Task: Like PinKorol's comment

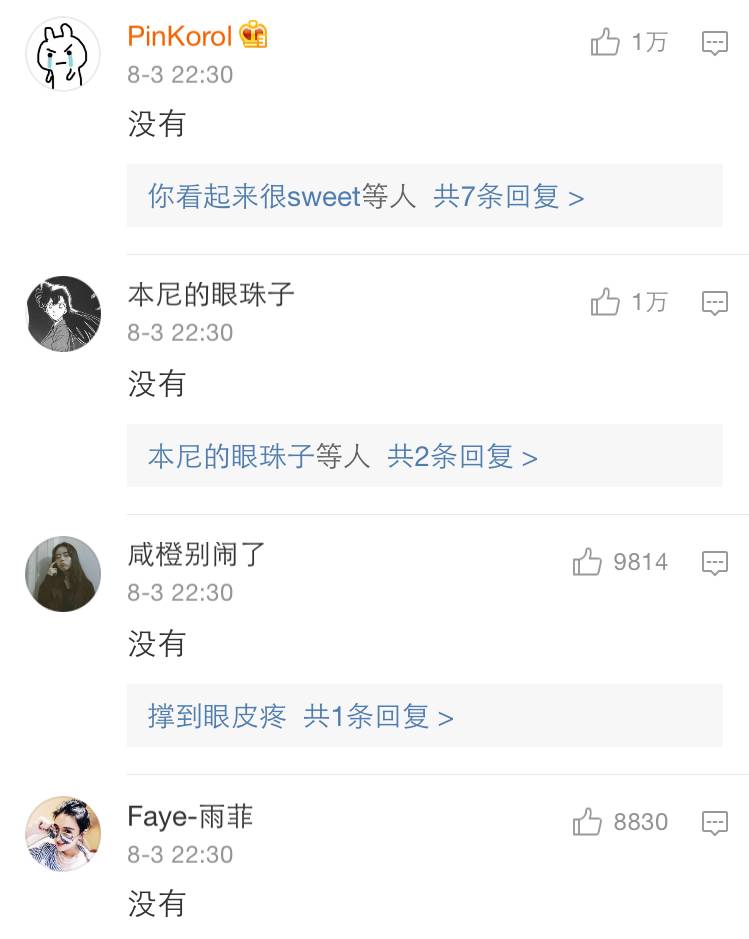Action: point(606,42)
